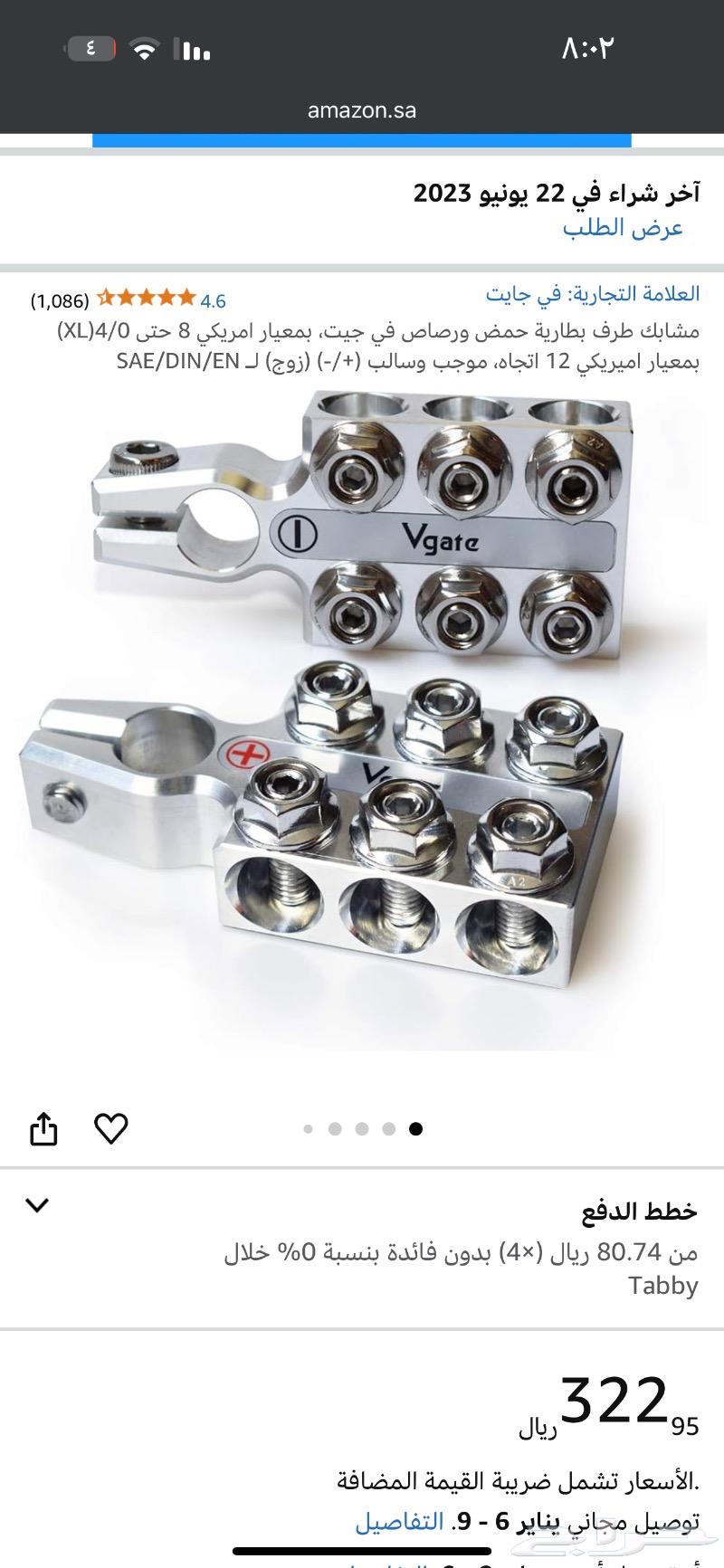Tap the image page indicator dots
724x1568 pixels.
[362, 1128]
